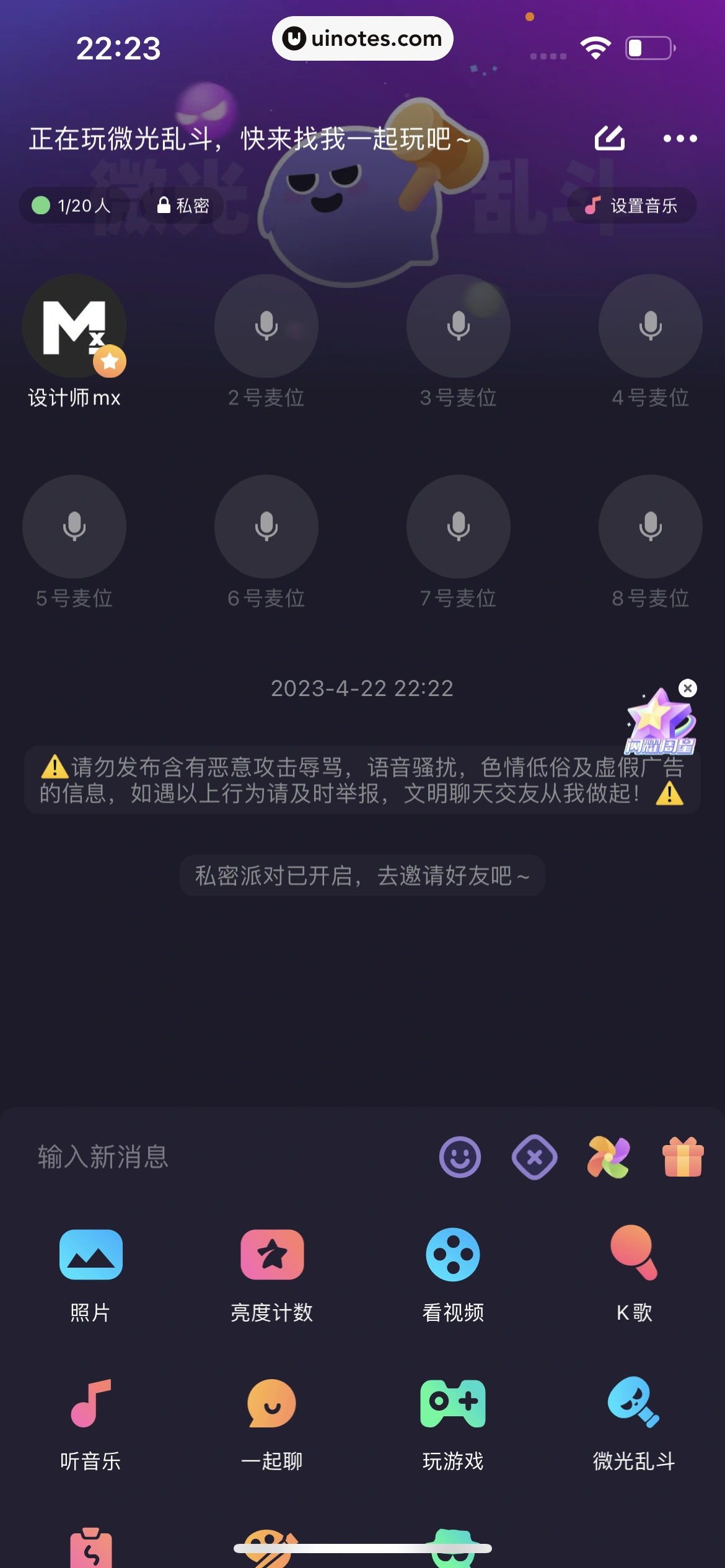Select the 5号麦位 mic seat
This screenshot has width=725, height=1568.
point(74,527)
